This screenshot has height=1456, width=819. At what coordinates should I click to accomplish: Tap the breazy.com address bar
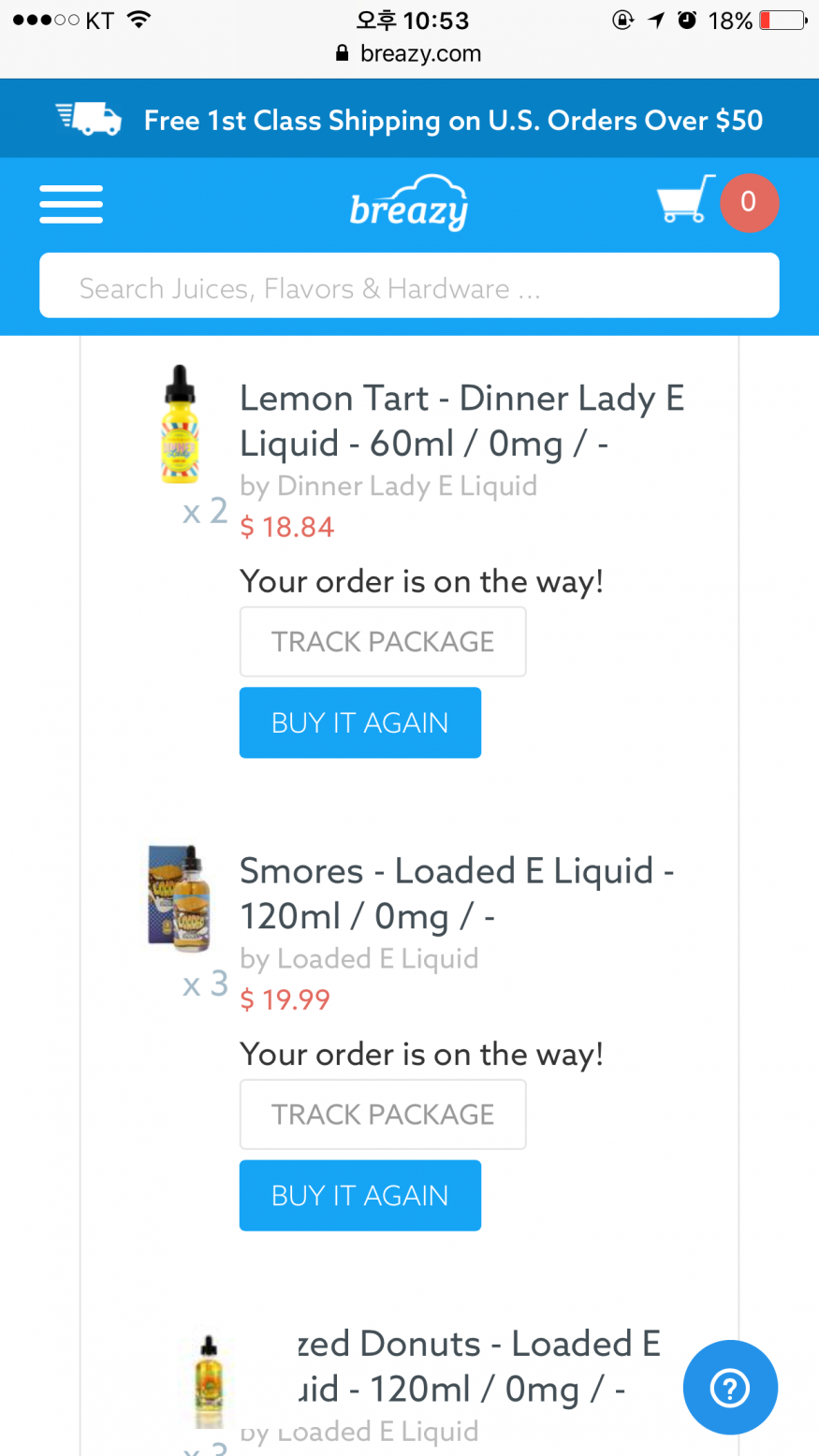(x=409, y=53)
